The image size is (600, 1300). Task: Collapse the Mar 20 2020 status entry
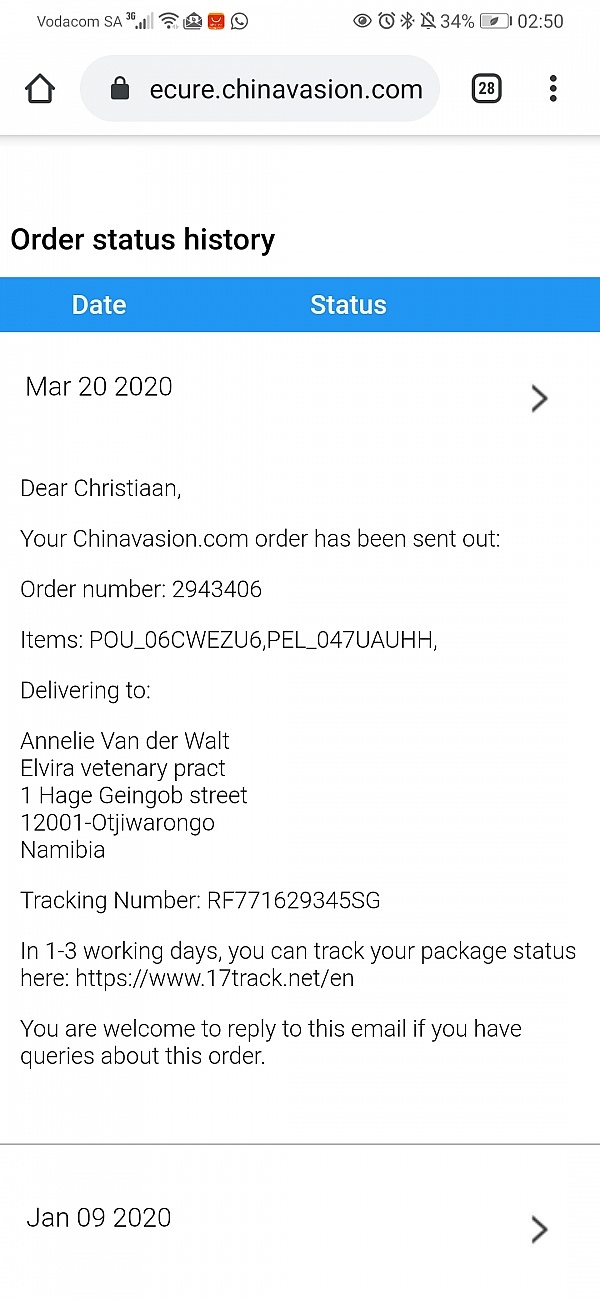538,398
